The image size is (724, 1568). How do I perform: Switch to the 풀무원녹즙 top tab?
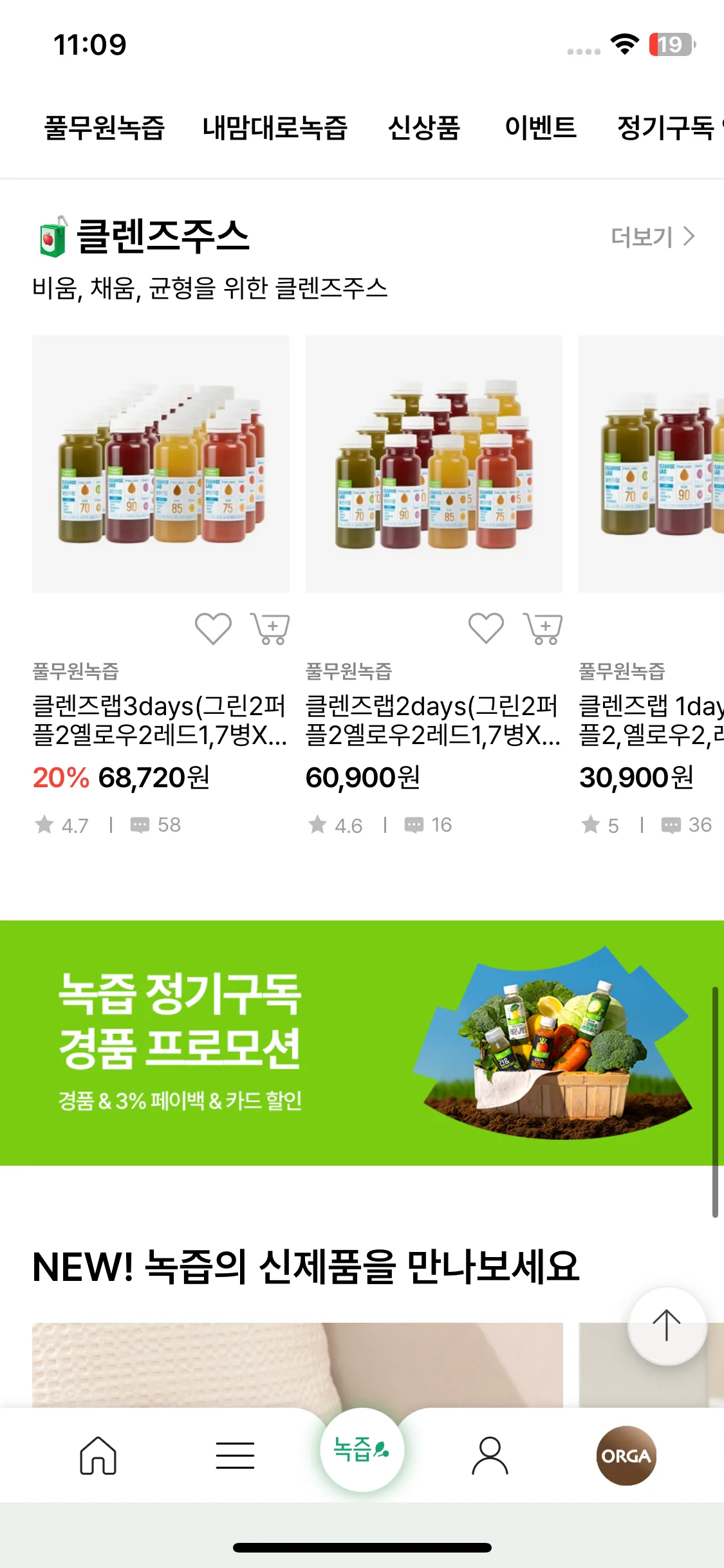(x=104, y=127)
